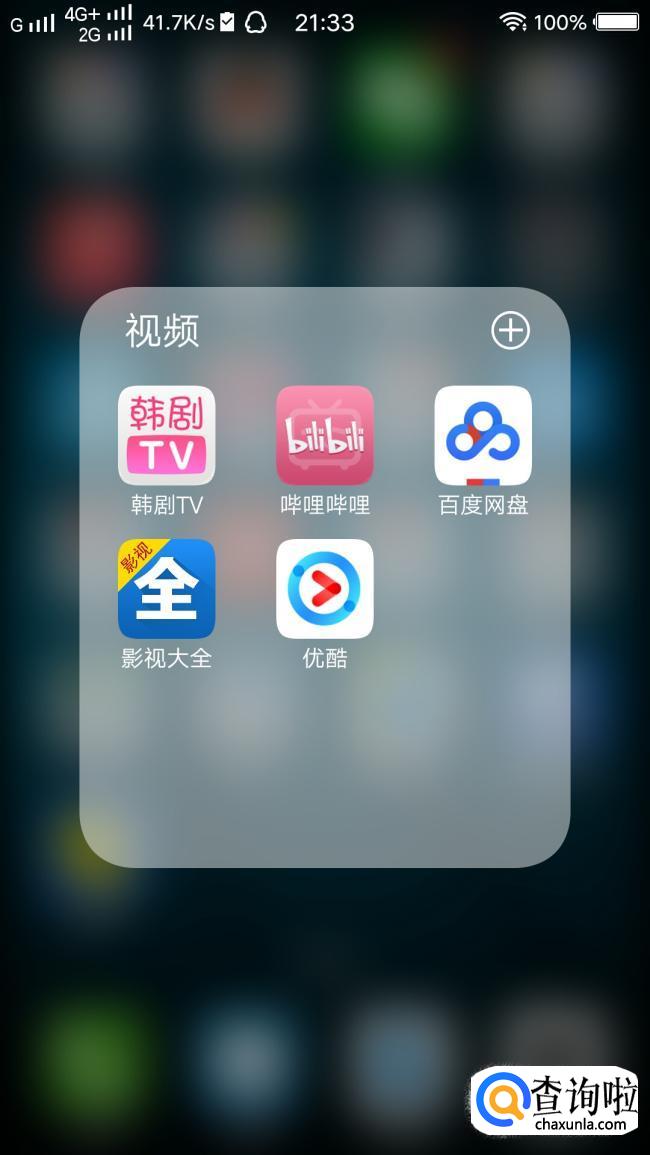650x1155 pixels.
Task: Tap the 视频 folder name to rename
Action: tap(162, 331)
